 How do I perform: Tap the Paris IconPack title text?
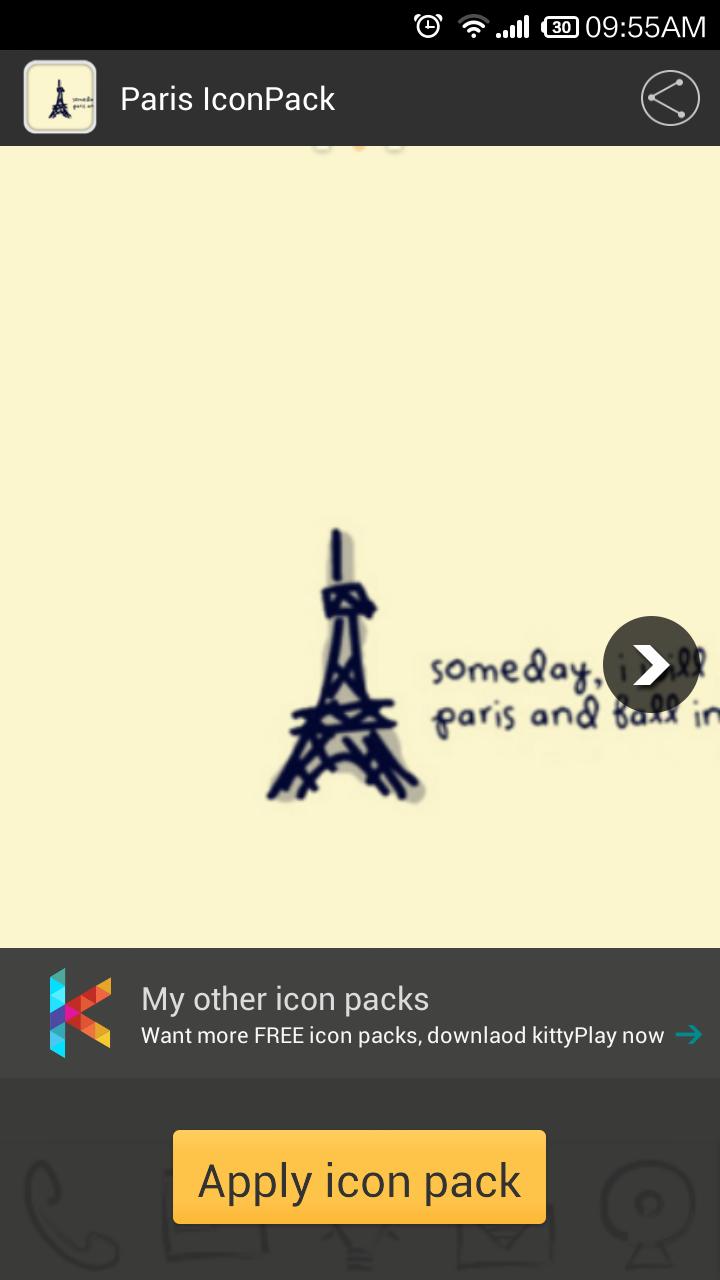click(x=227, y=97)
